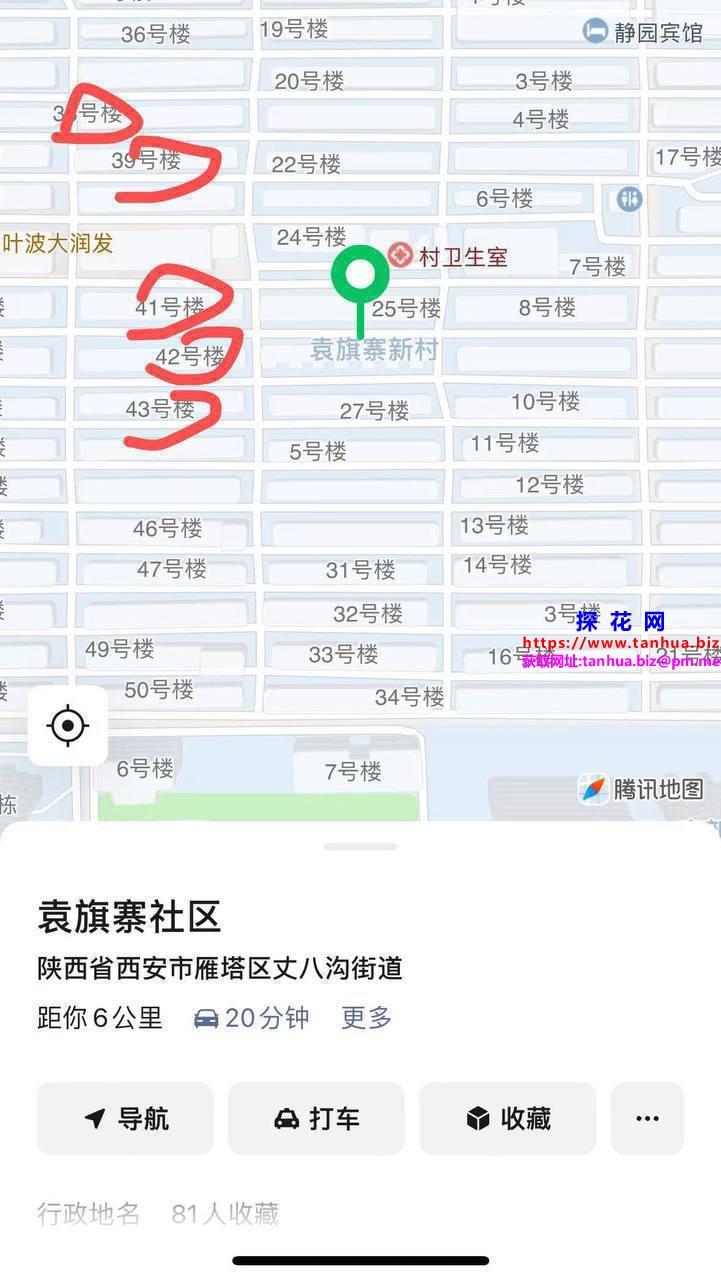The height and width of the screenshot is (1280, 721).
Task: Select the 村卫生室 clinic marker on the map
Action: [401, 256]
